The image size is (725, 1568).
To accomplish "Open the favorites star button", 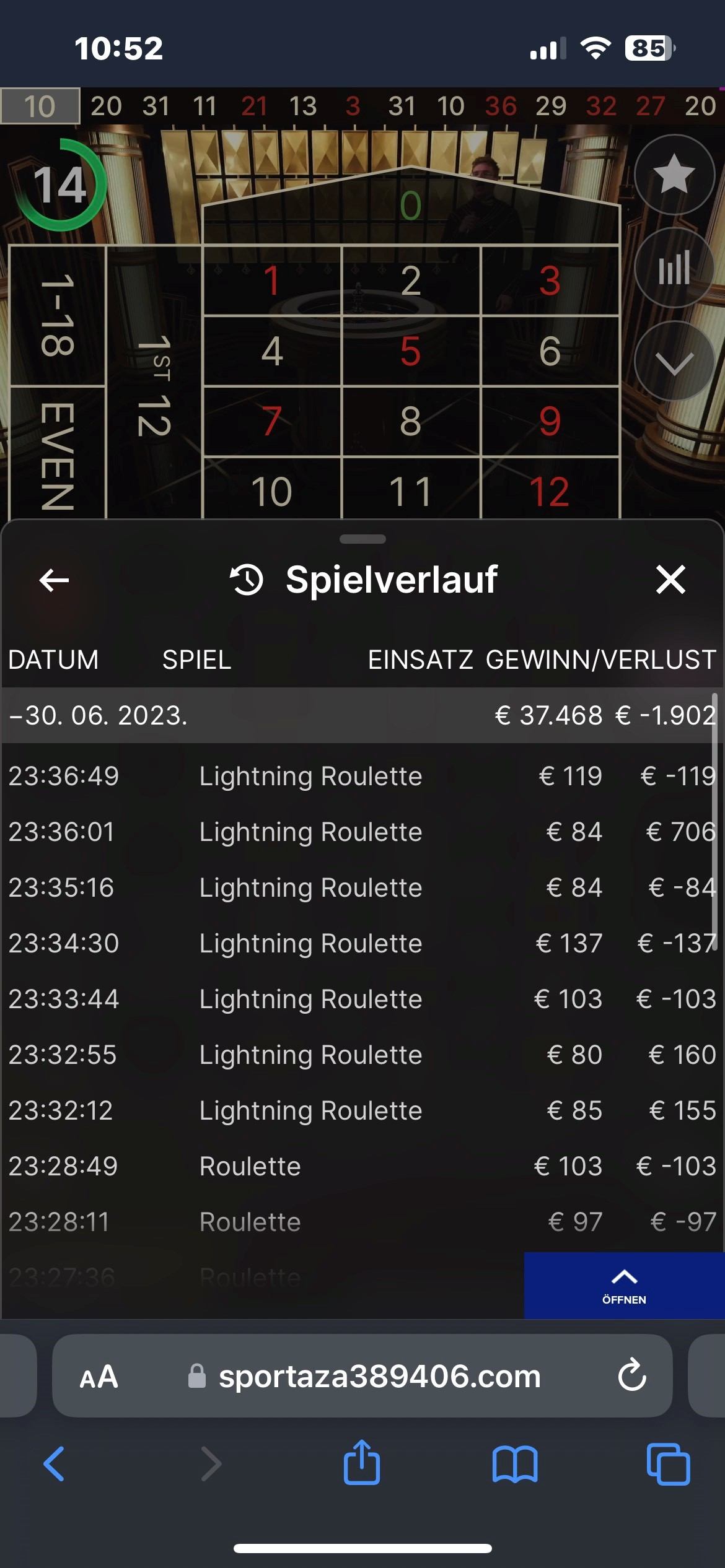I will point(674,175).
